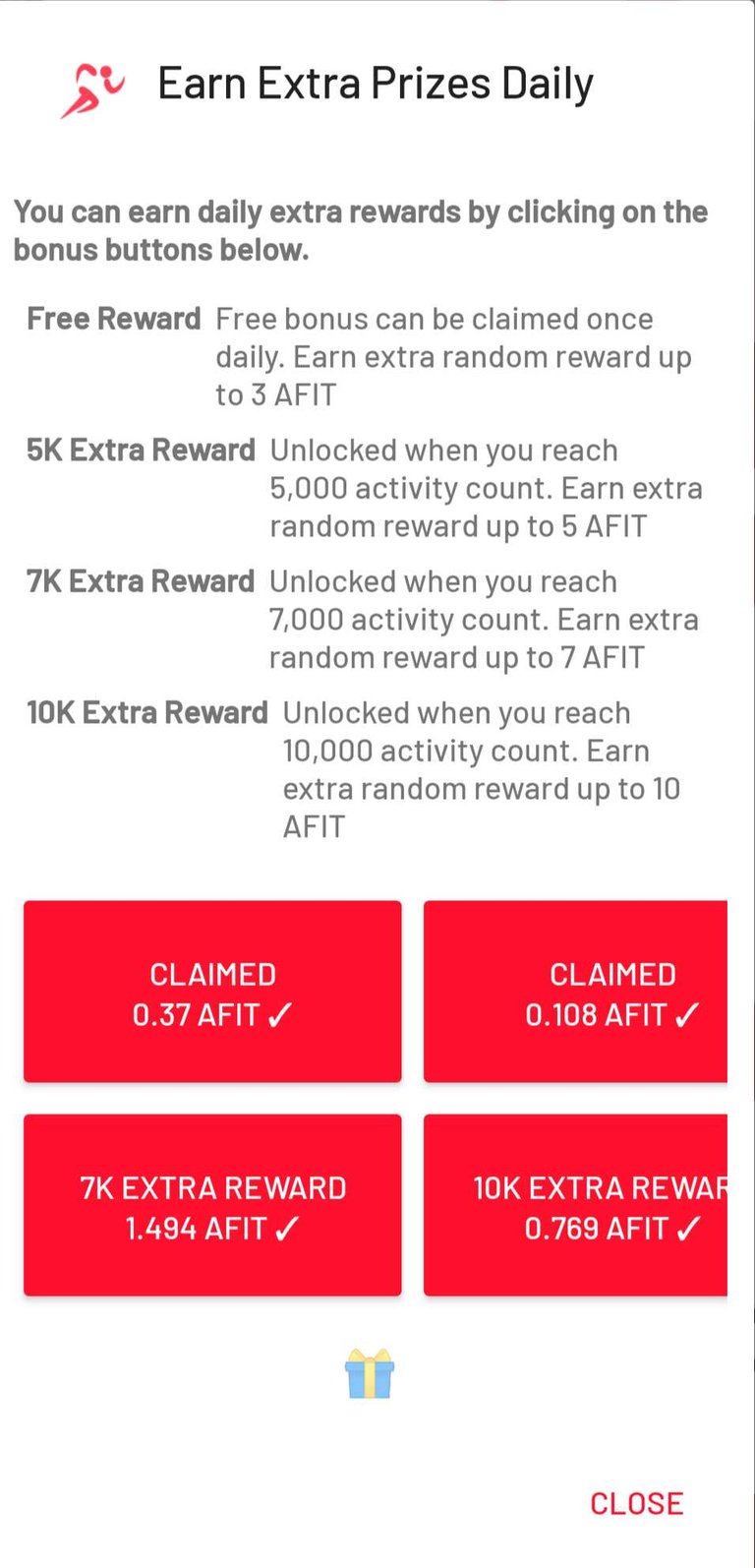Select the 10K Extra Reward button

[x=575, y=1205]
